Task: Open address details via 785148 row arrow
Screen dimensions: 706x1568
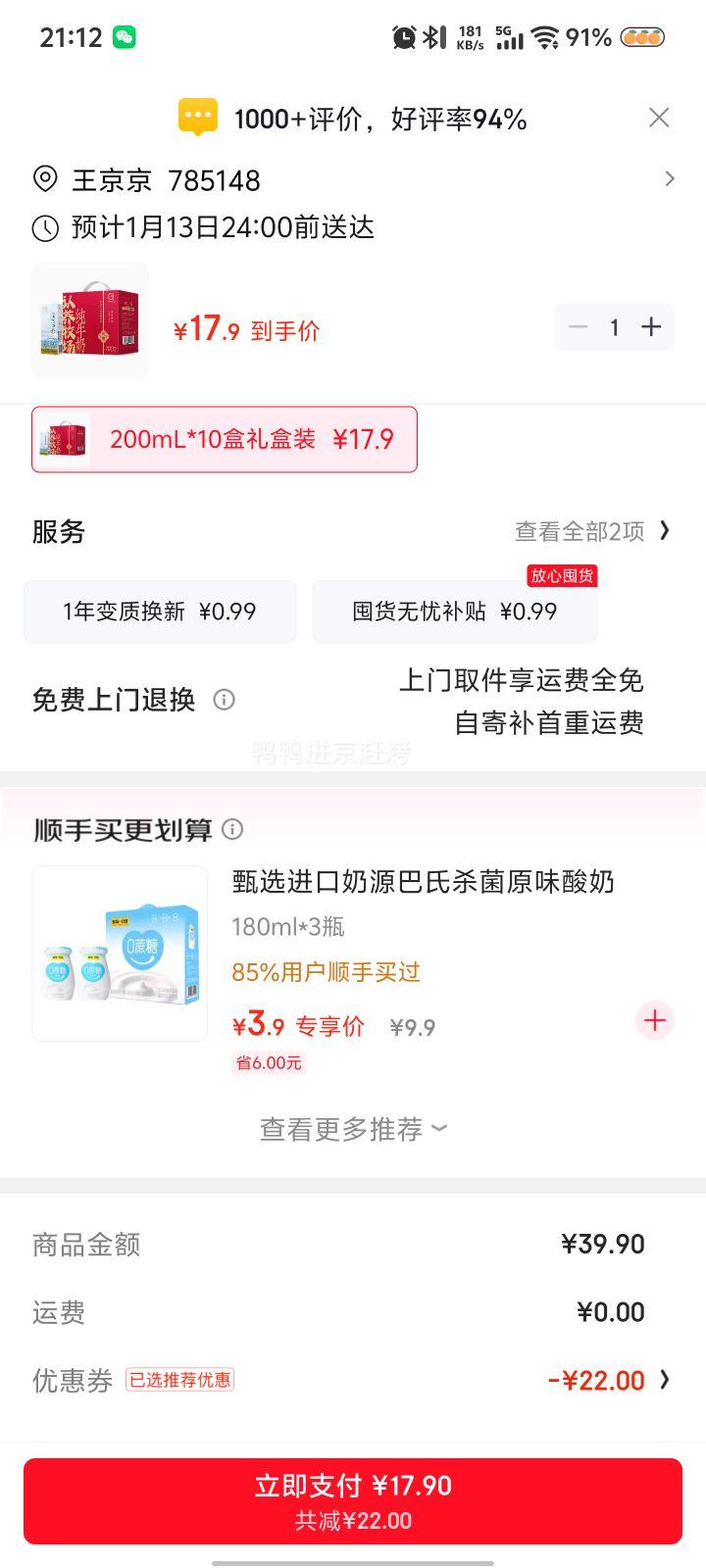Action: coord(670,179)
